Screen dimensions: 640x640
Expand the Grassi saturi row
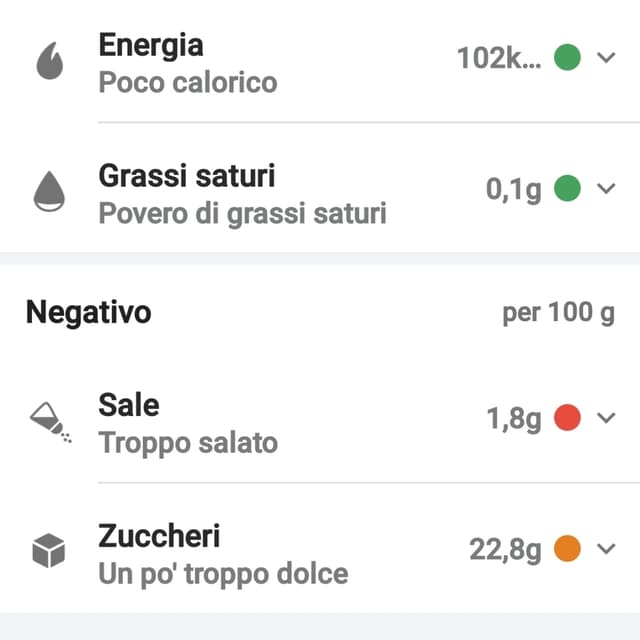[605, 188]
